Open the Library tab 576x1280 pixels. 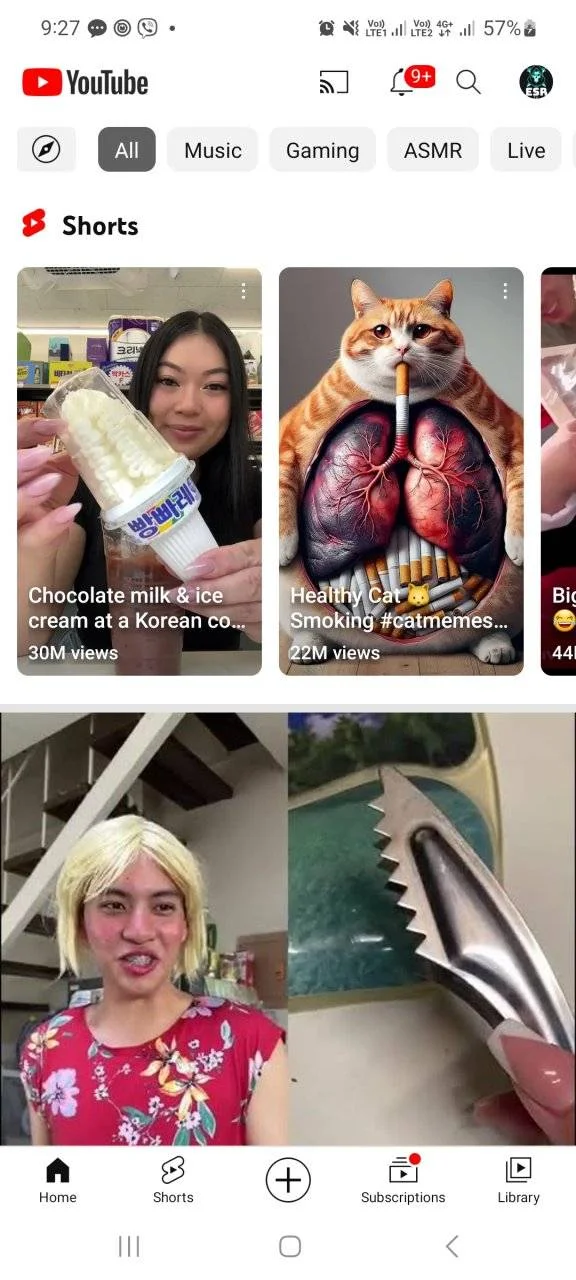pos(518,1180)
